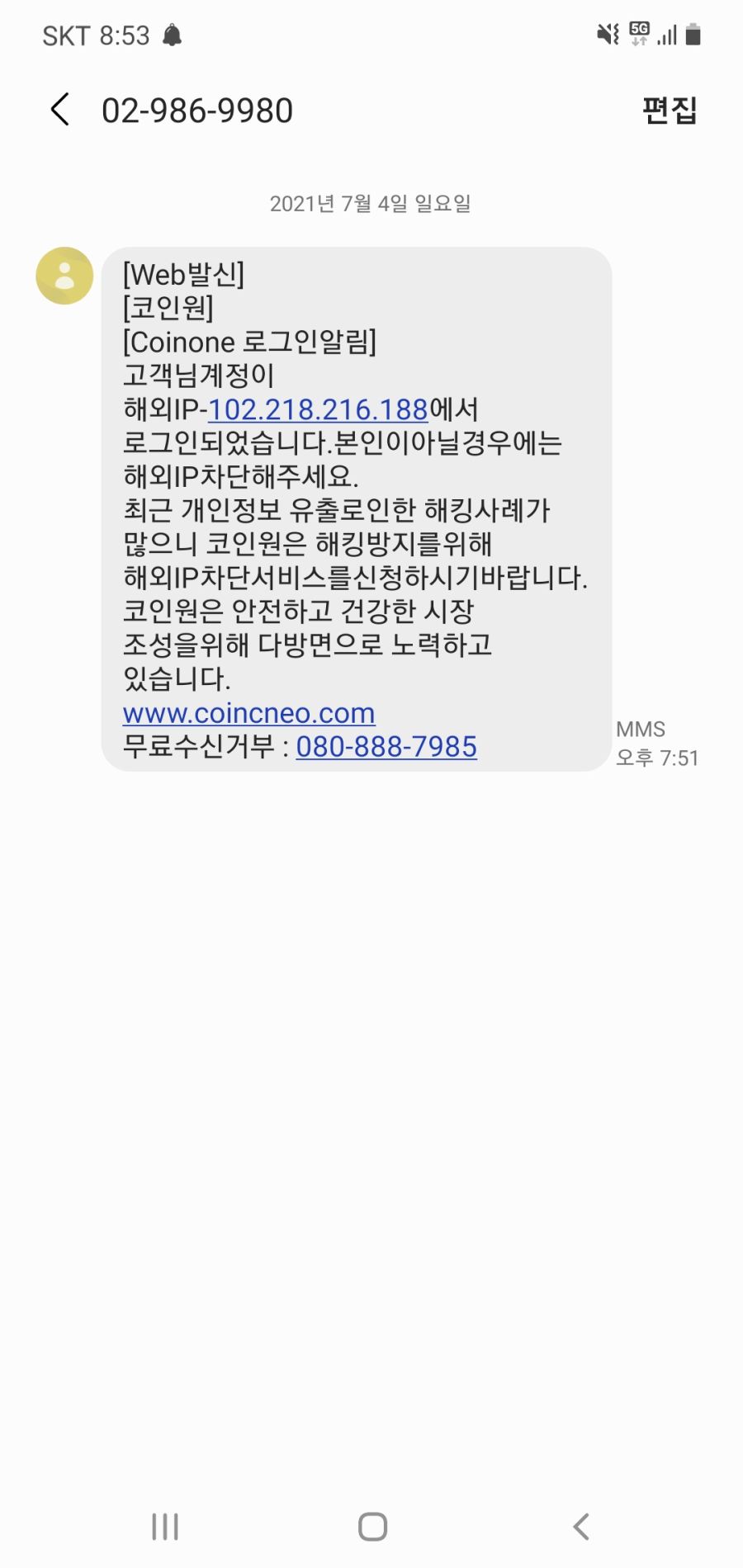The width and height of the screenshot is (743, 1568).
Task: Tap the phone number 02-986-9980 header
Action: 196,109
